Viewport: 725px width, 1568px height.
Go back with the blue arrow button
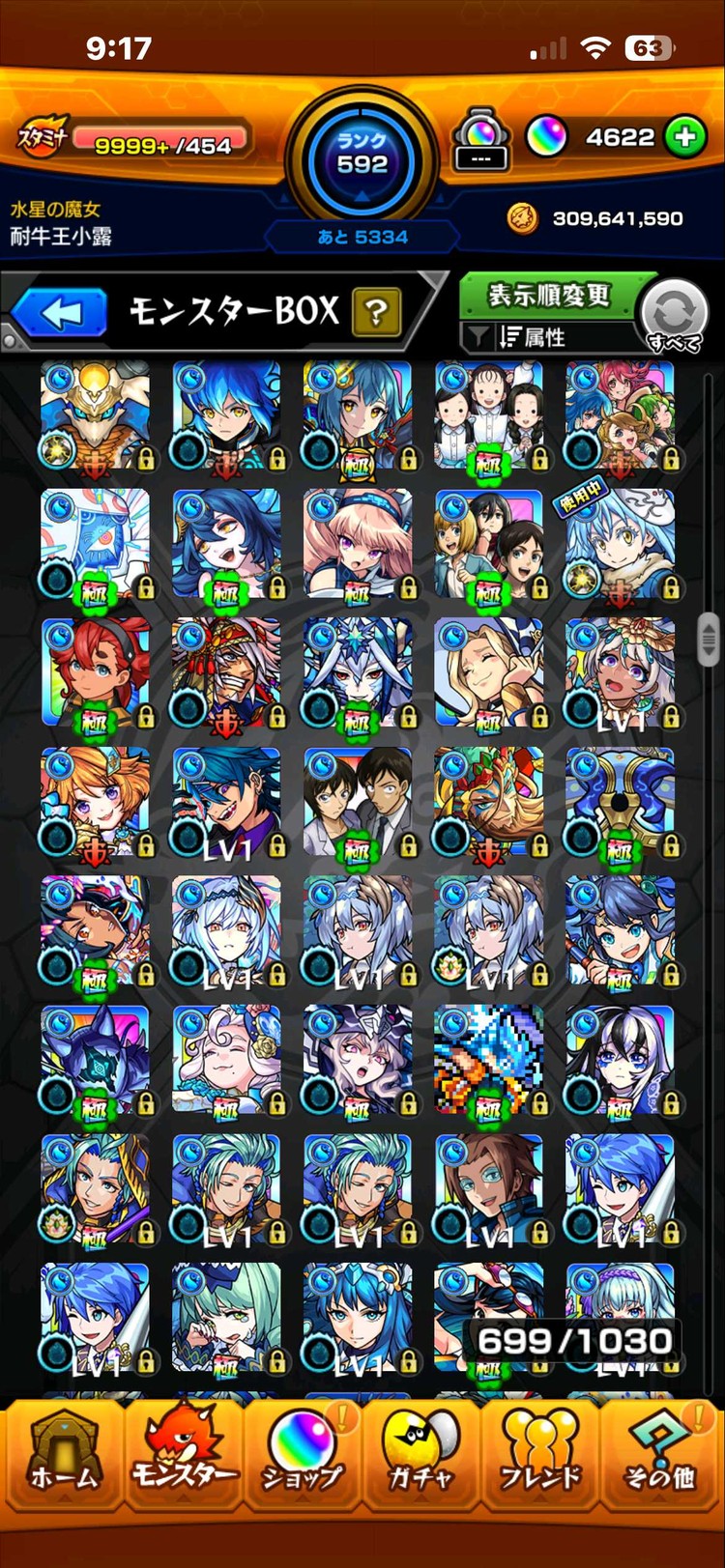(60, 312)
